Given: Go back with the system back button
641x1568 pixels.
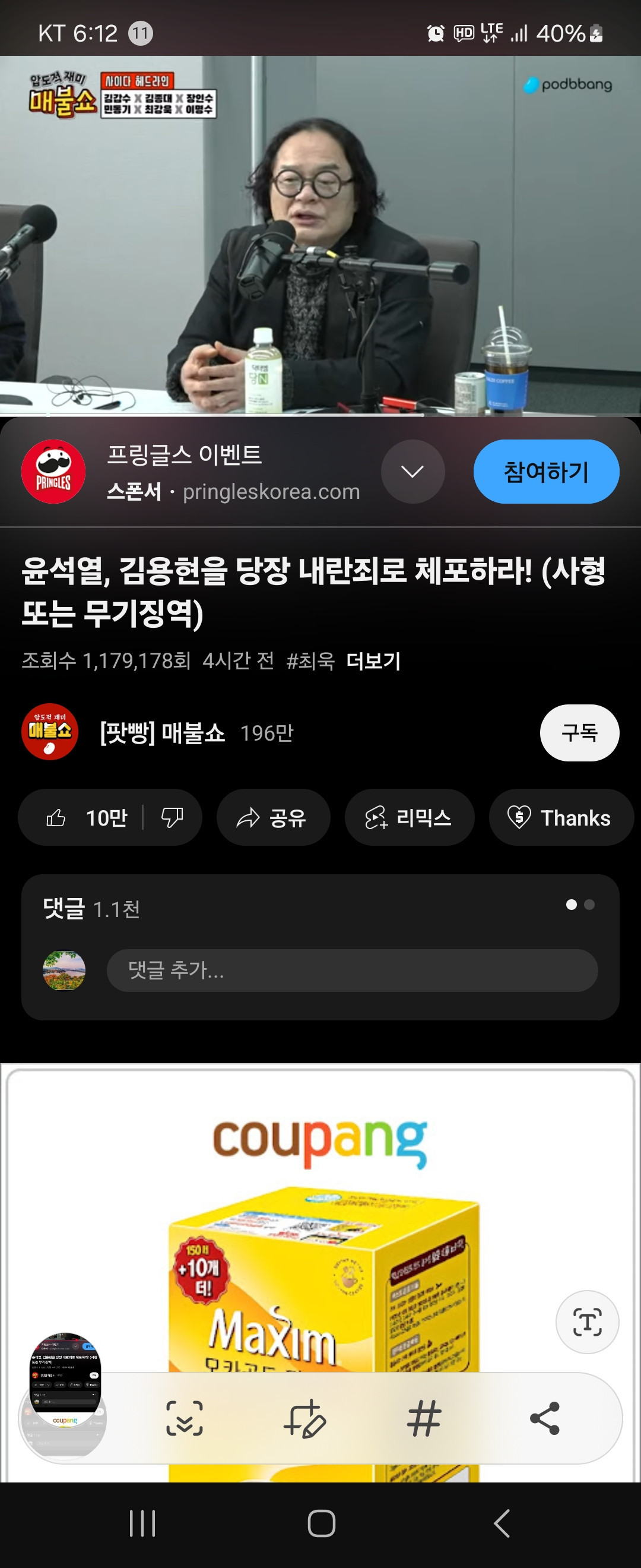Looking at the screenshot, I should tap(501, 1523).
